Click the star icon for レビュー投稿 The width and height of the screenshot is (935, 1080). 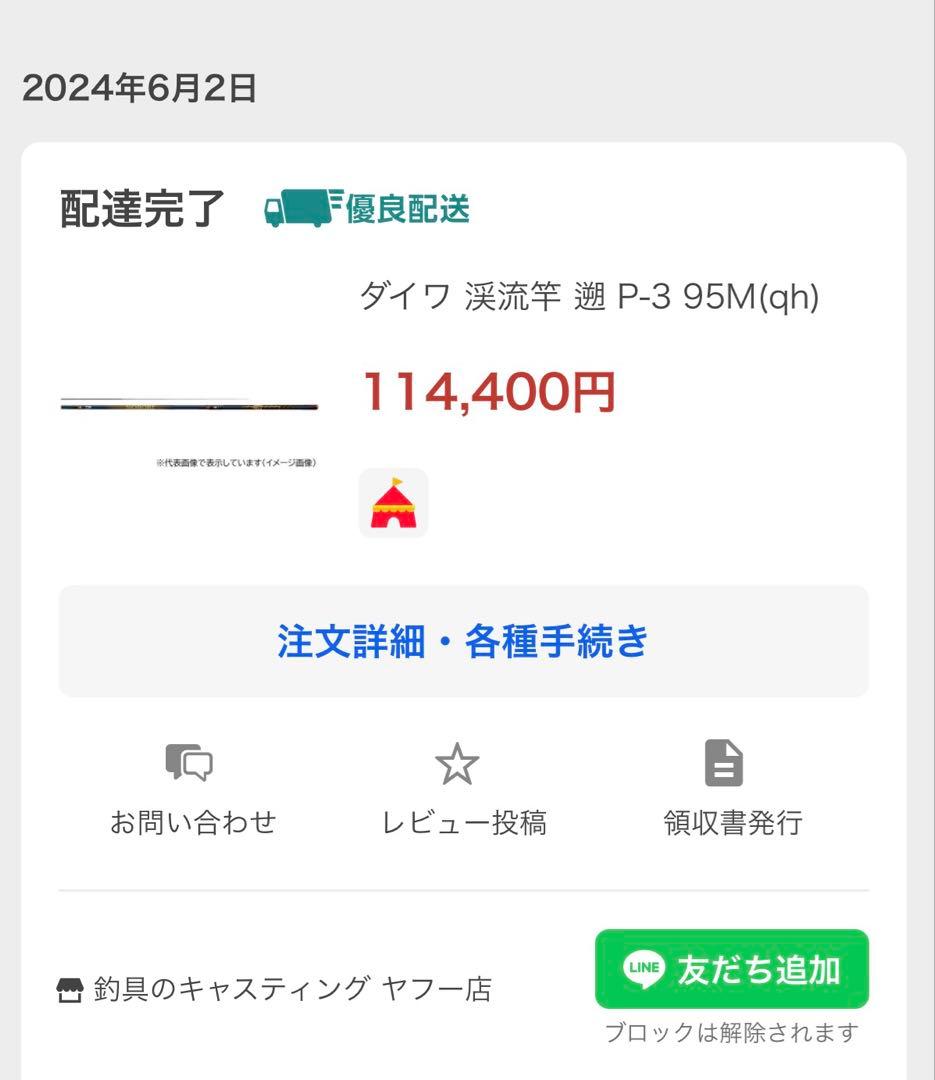(457, 763)
